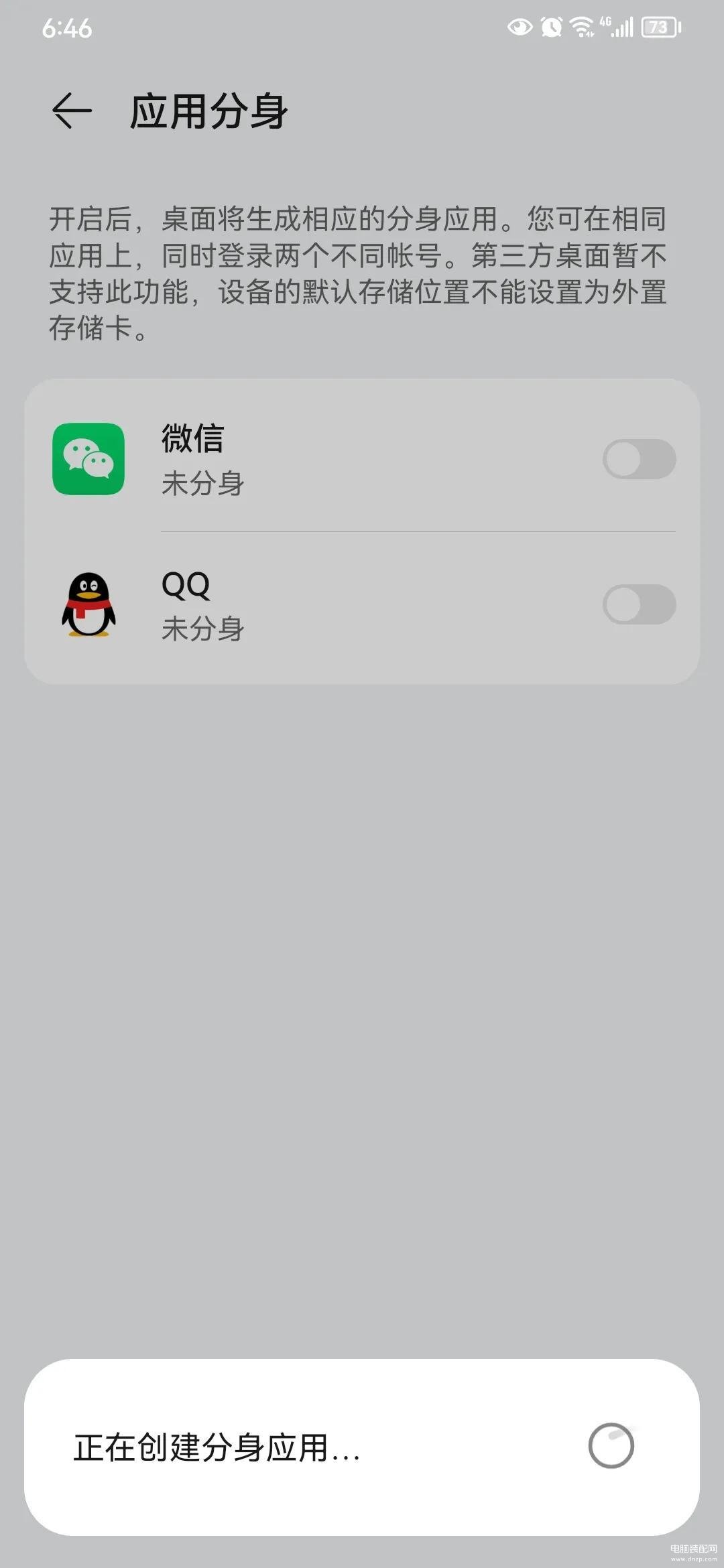Toggle the QQ clone switch
The image size is (724, 1568).
click(639, 604)
